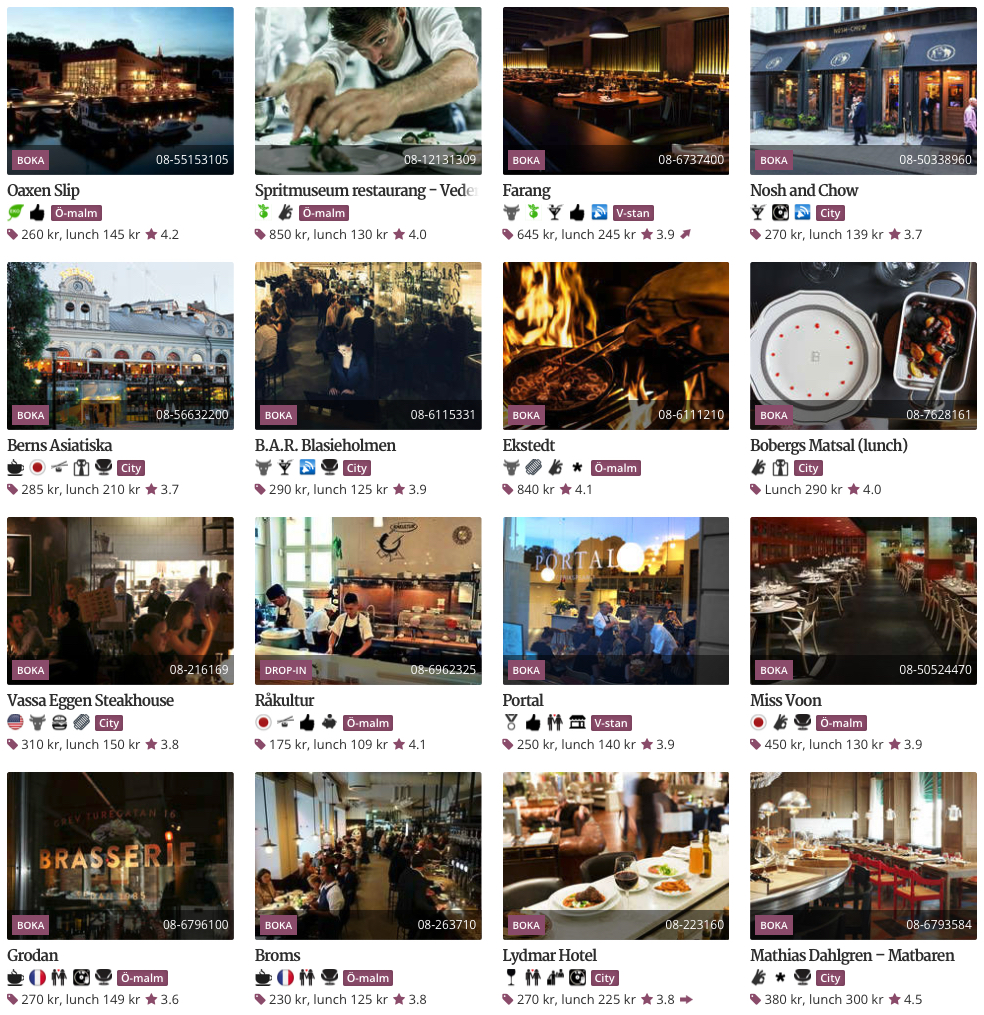Book a table at Berns Asiatiska
This screenshot has height=1015, width=984.
tap(31, 415)
